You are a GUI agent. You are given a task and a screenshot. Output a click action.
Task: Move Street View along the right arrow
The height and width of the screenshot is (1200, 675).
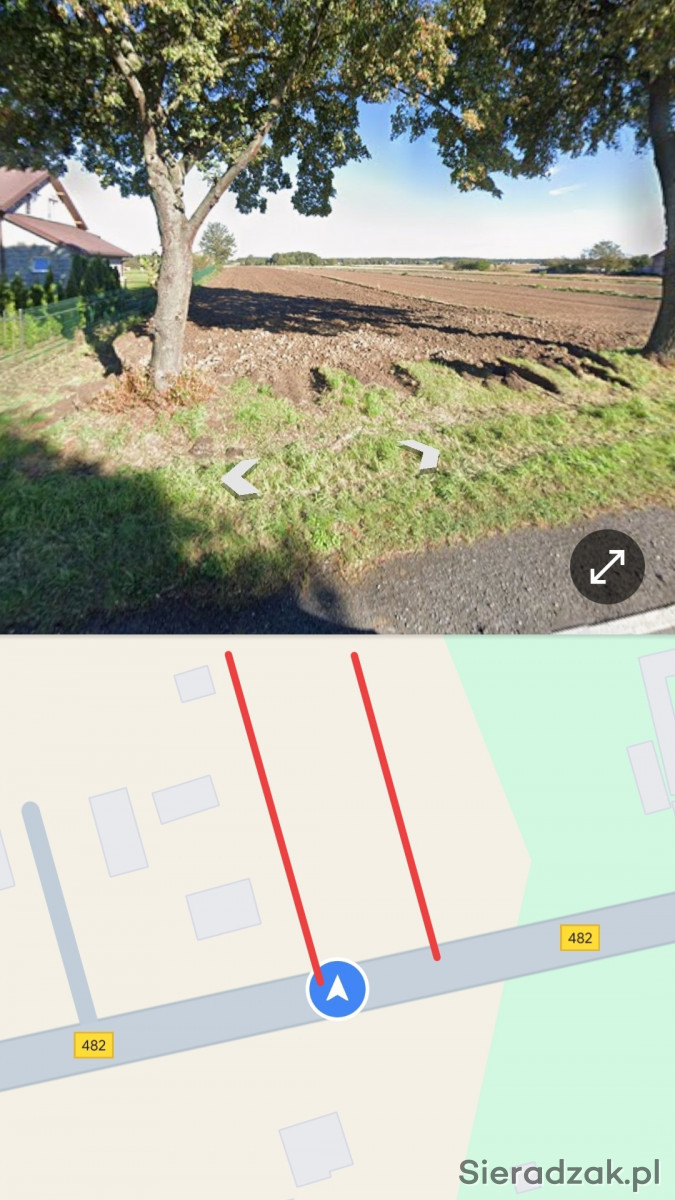(x=421, y=455)
